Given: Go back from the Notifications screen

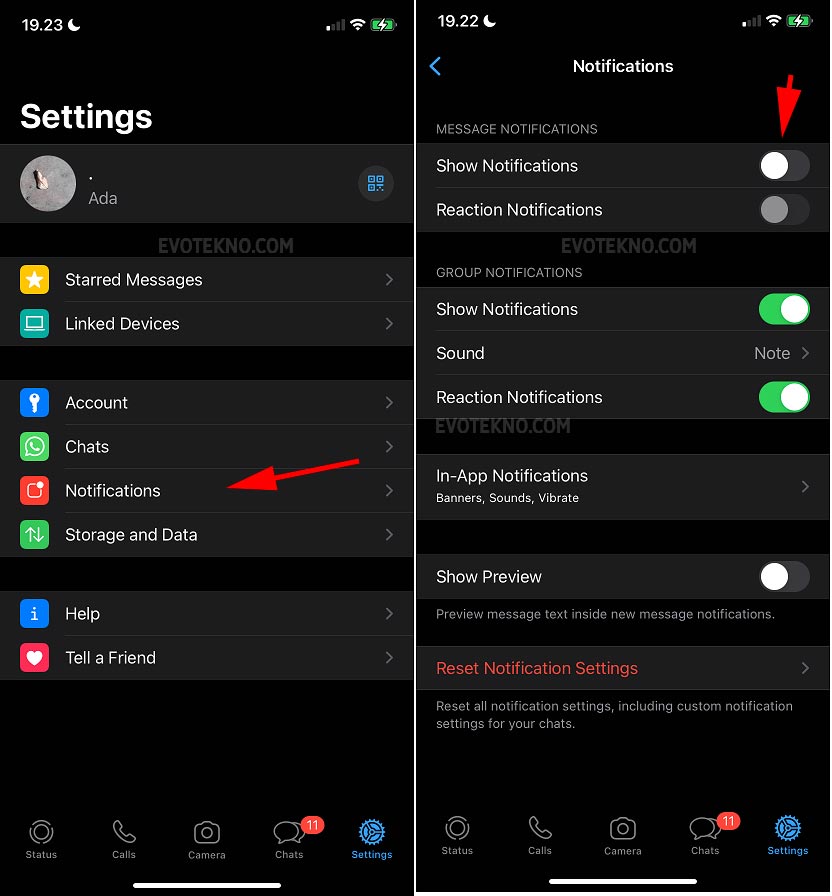Looking at the screenshot, I should (435, 66).
